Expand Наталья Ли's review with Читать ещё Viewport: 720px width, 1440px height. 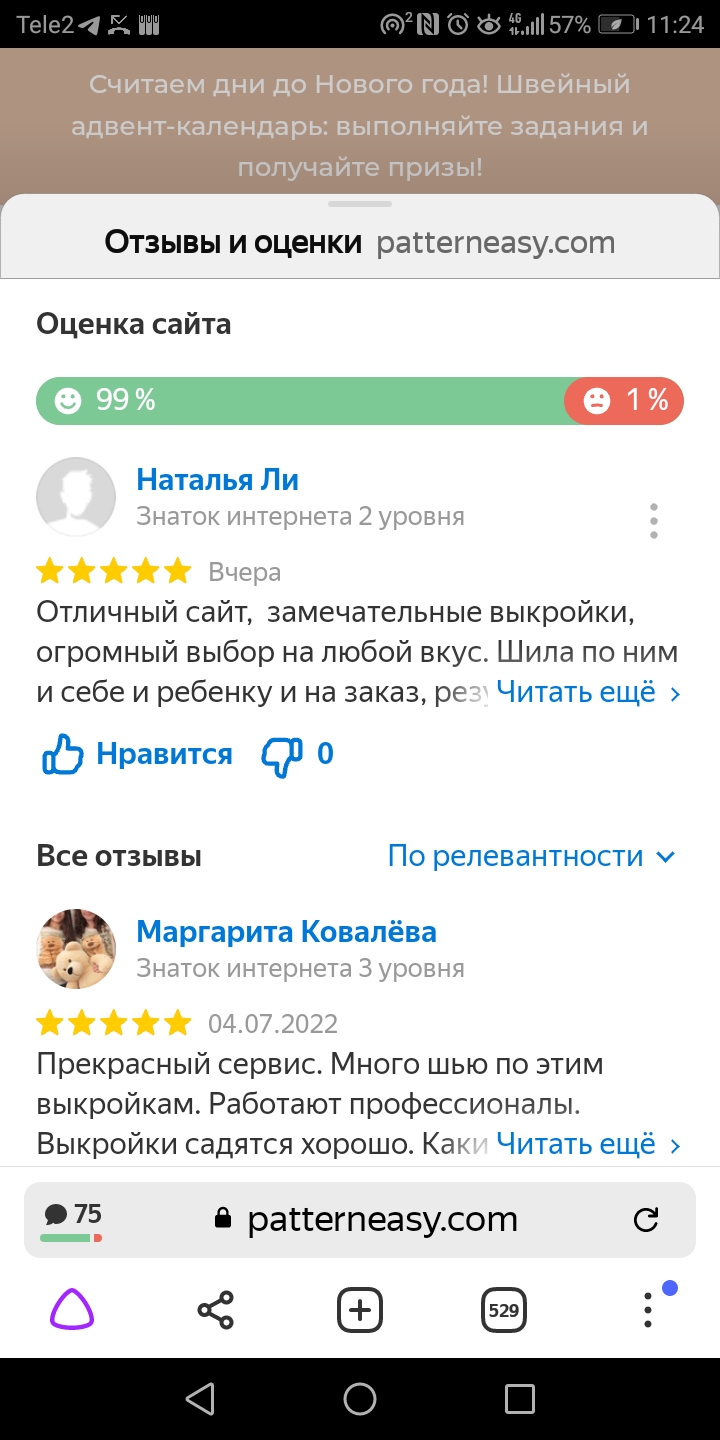587,692
